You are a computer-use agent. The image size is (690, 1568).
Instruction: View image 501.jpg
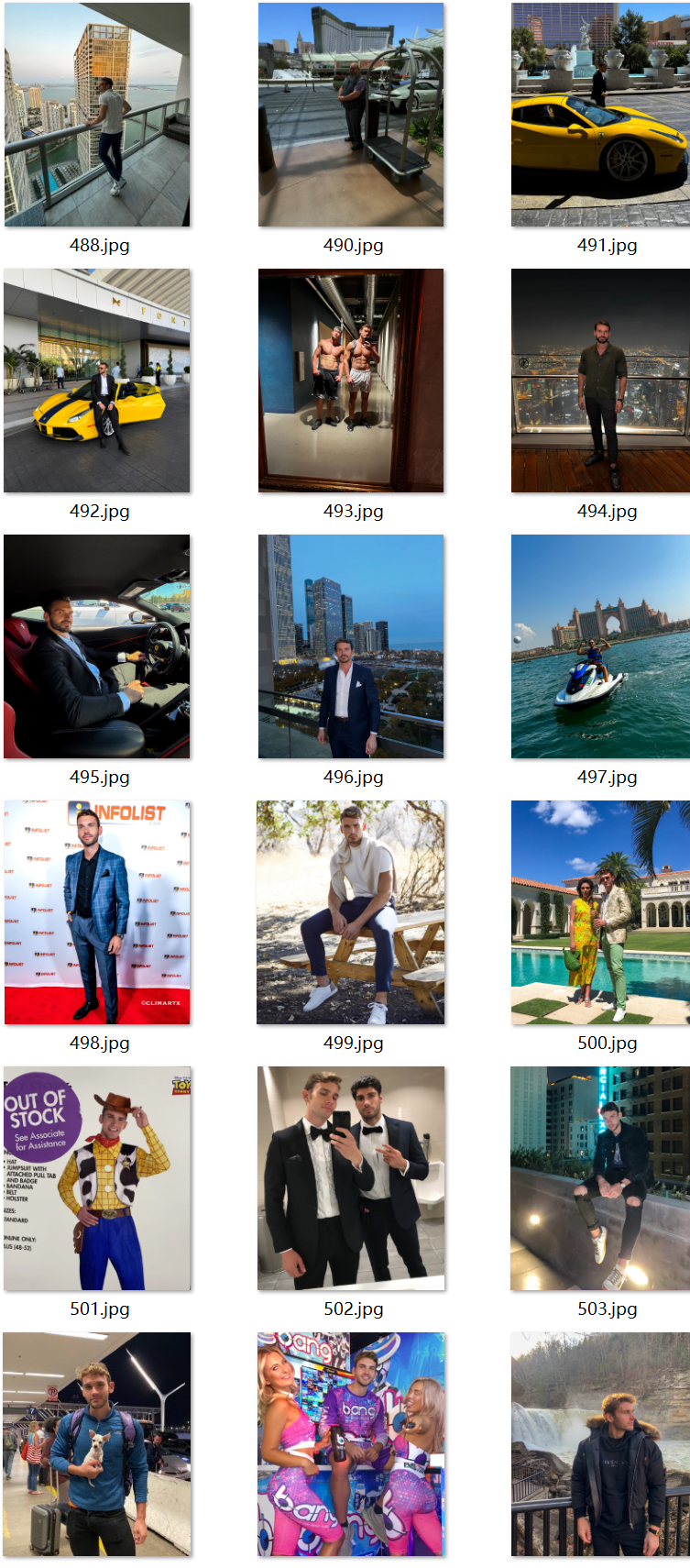click(97, 1178)
